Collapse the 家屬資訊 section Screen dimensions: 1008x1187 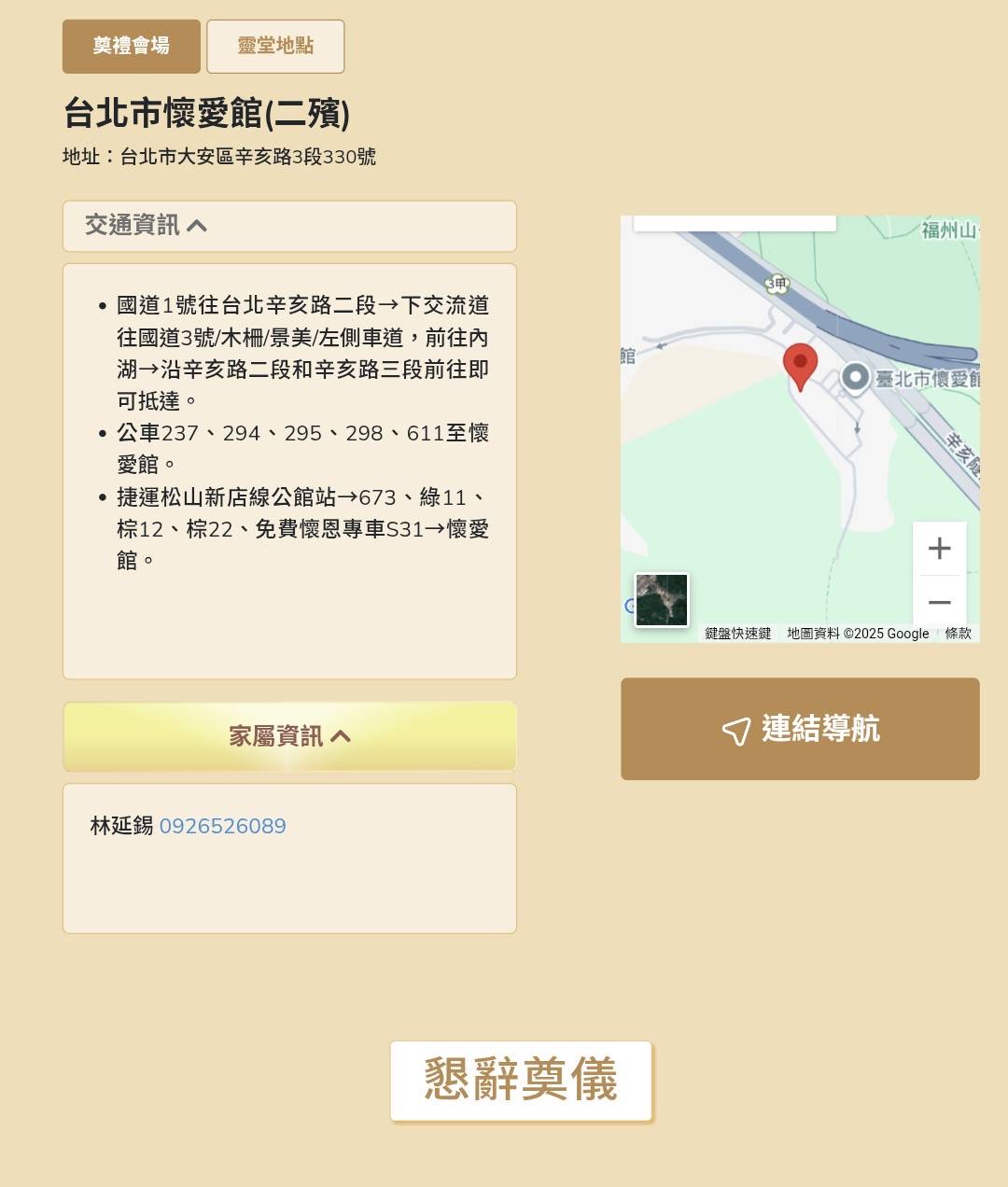pos(289,736)
